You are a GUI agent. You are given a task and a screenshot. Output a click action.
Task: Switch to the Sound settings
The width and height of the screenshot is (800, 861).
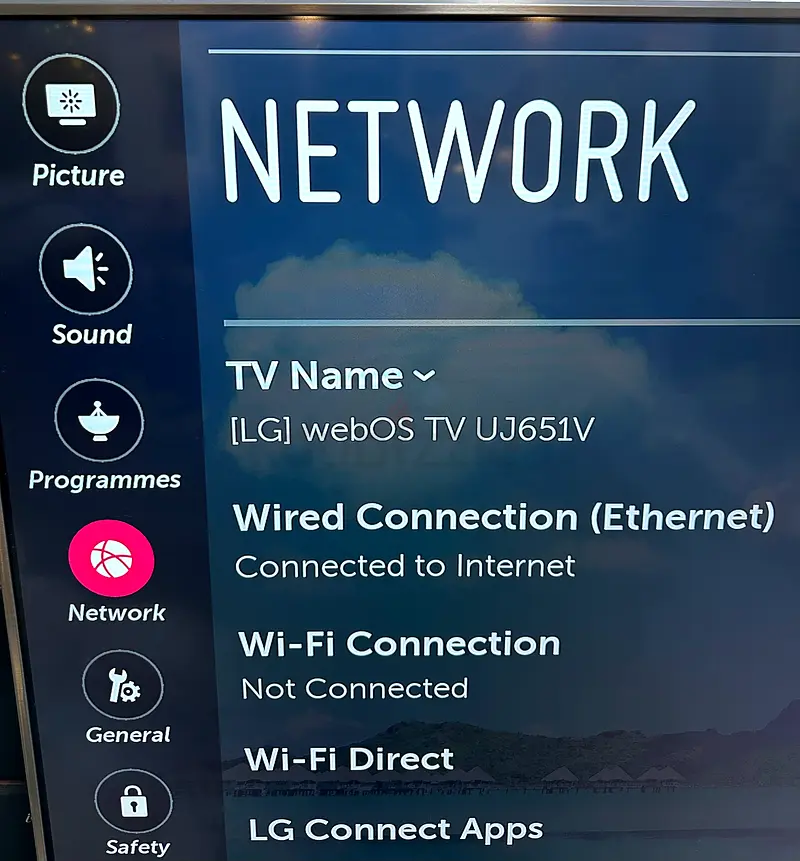click(x=86, y=270)
